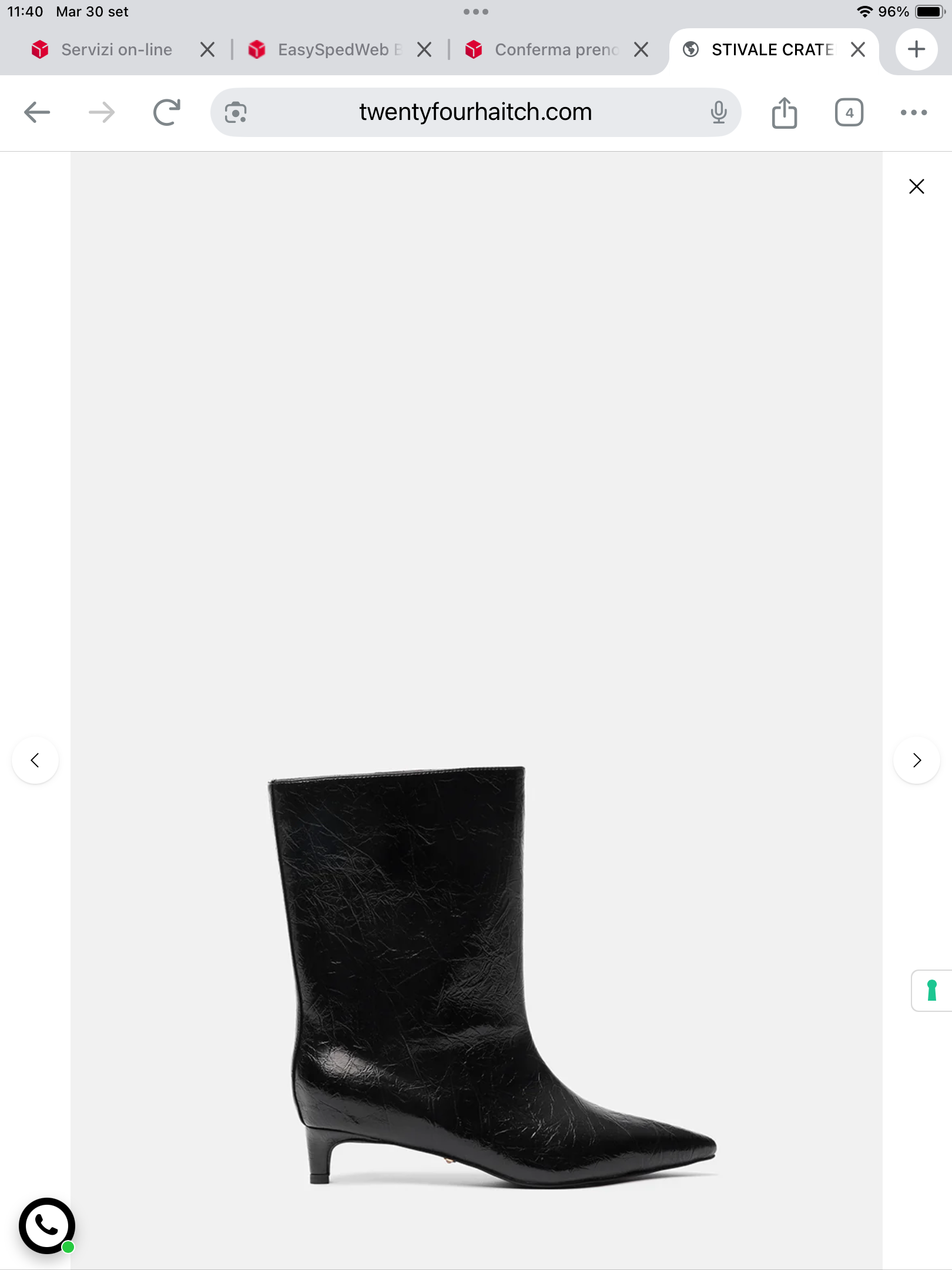Close the Servizi on-line tab

[x=207, y=50]
